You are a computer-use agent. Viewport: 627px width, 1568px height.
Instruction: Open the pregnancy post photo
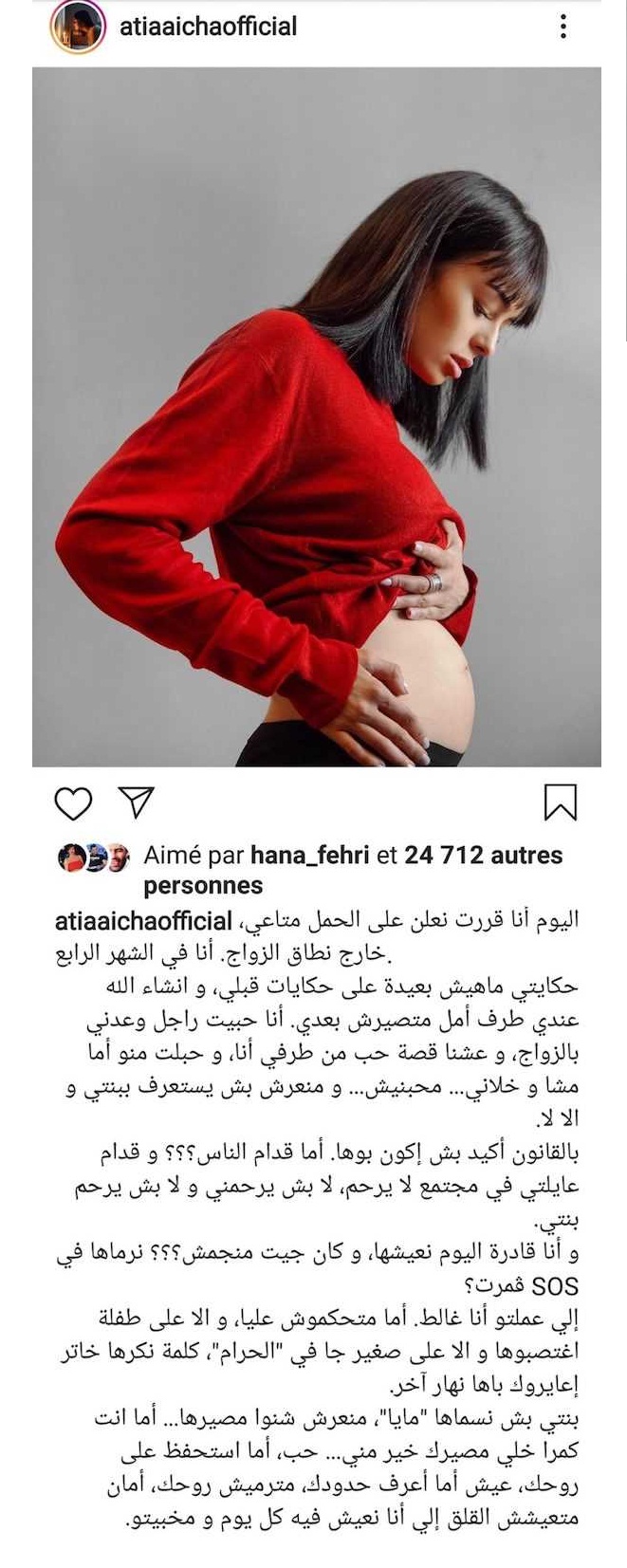(x=316, y=417)
